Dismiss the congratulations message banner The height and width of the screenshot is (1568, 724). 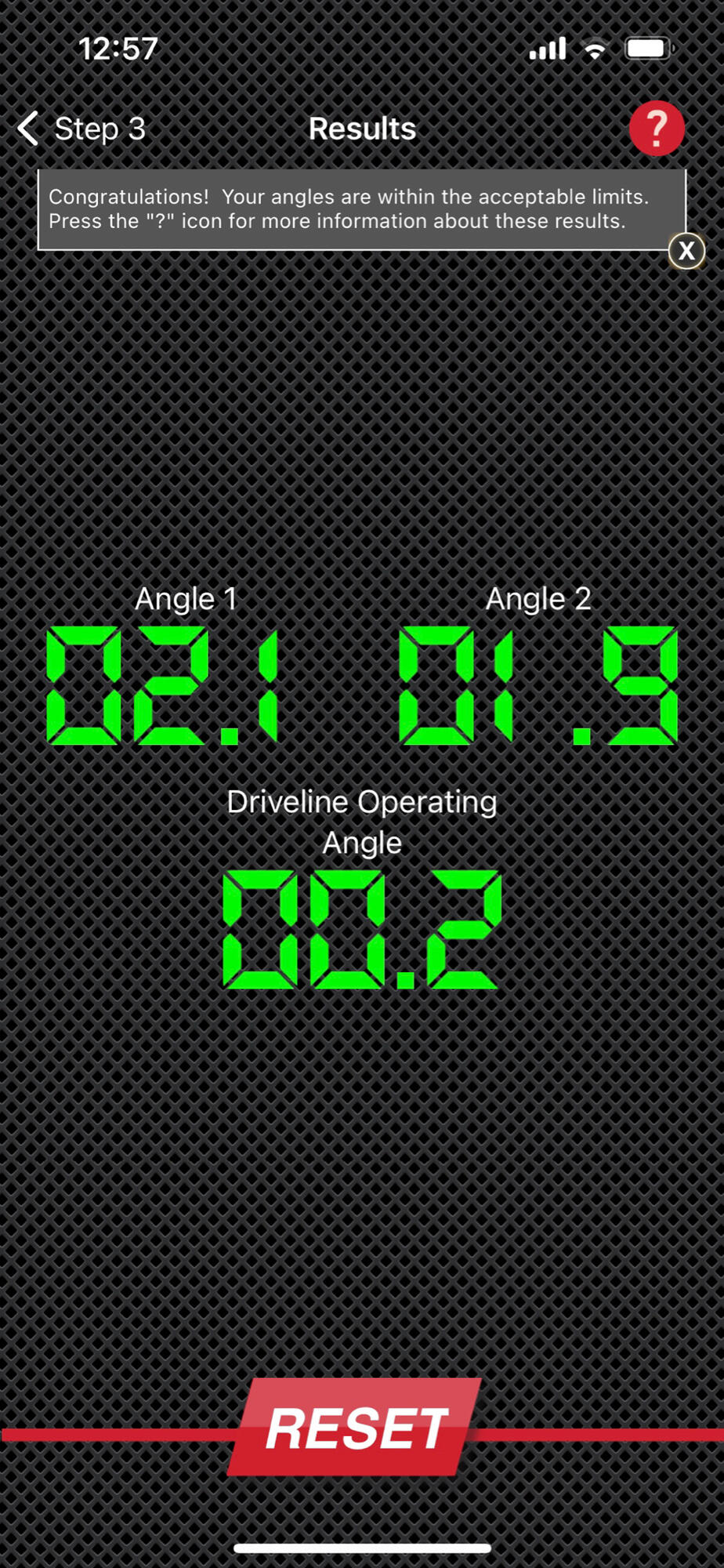point(686,251)
